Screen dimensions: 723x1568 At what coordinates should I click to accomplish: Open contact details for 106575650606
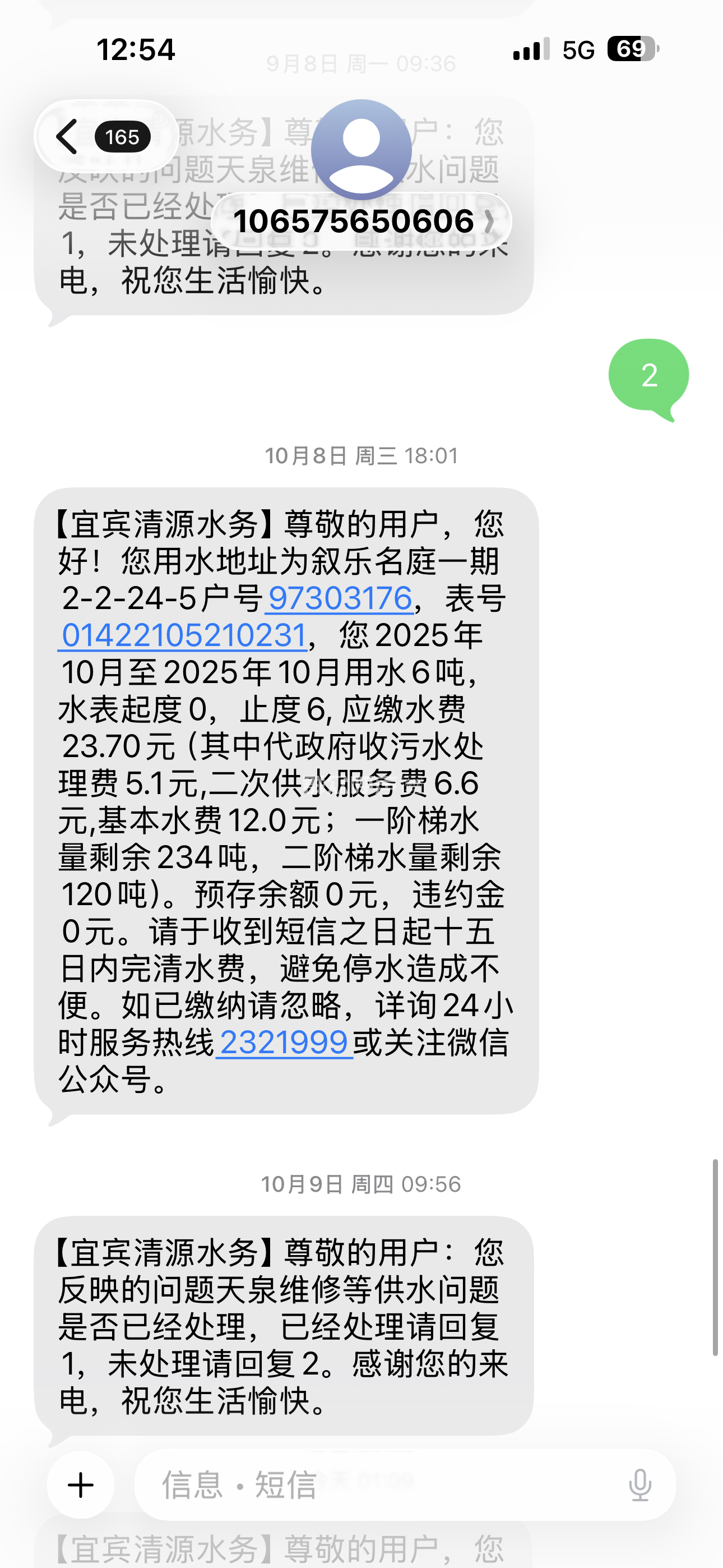[361, 220]
